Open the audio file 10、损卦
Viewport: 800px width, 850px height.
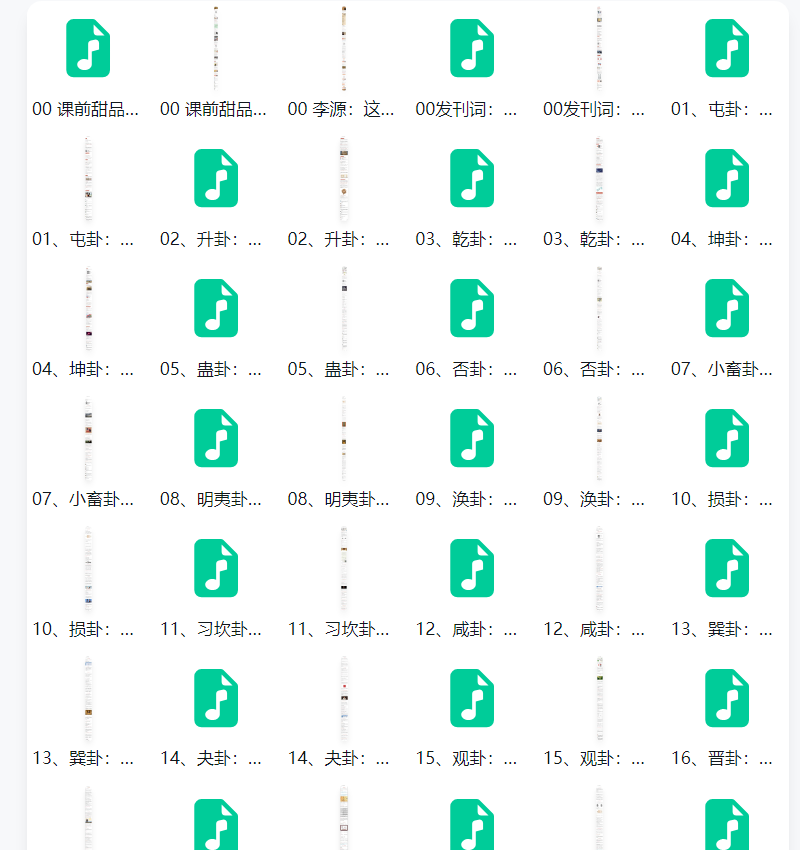pyautogui.click(x=727, y=438)
